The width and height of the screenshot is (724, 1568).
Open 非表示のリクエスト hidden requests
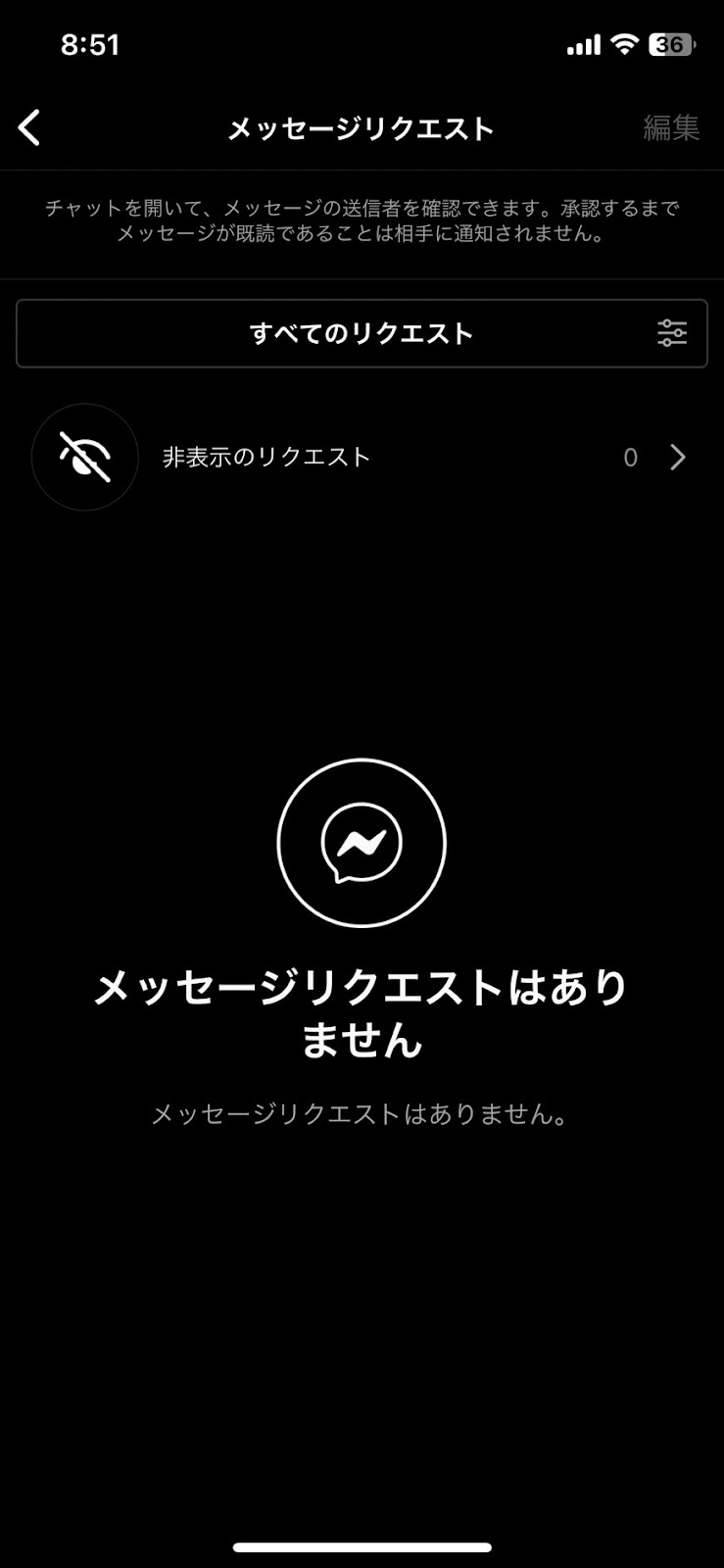click(x=362, y=457)
